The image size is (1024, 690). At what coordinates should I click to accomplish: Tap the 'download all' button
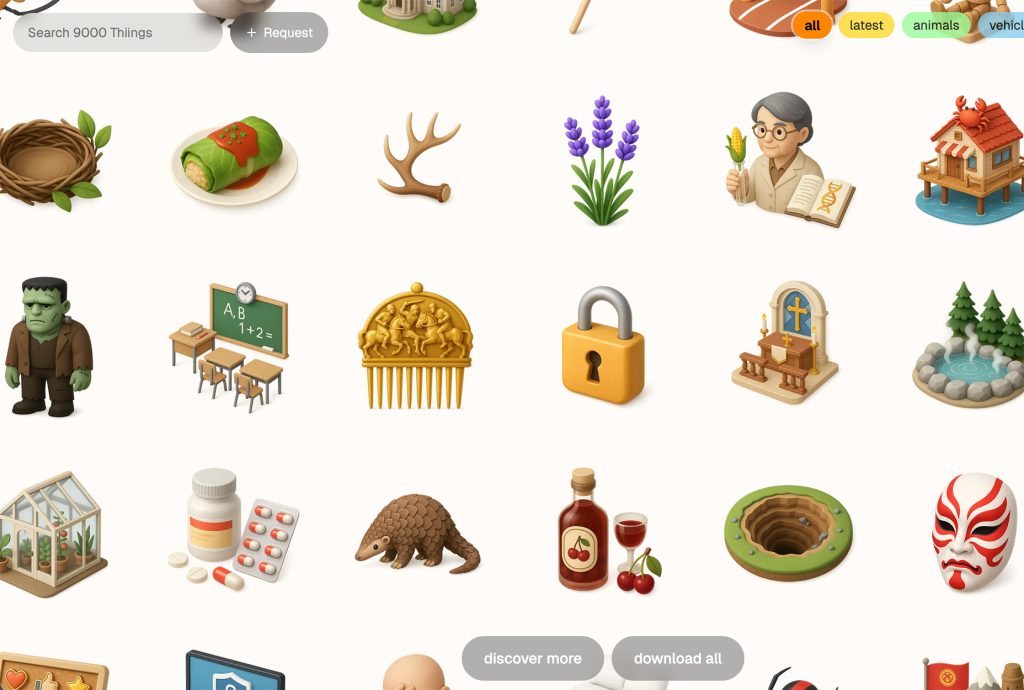point(677,658)
